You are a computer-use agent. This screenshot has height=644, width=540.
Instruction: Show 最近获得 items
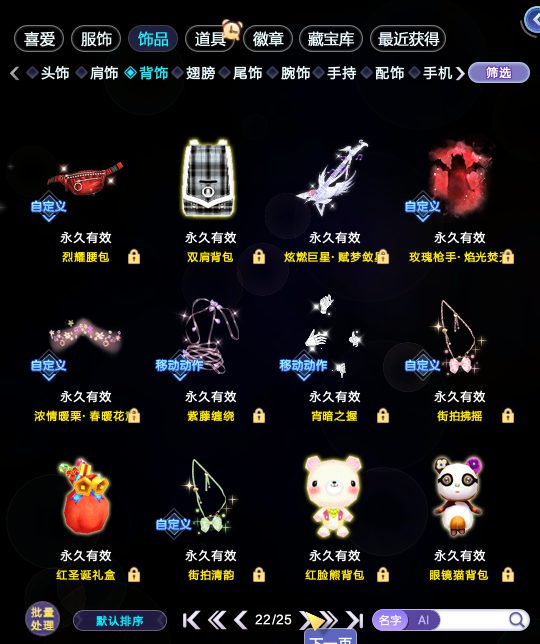pyautogui.click(x=408, y=39)
